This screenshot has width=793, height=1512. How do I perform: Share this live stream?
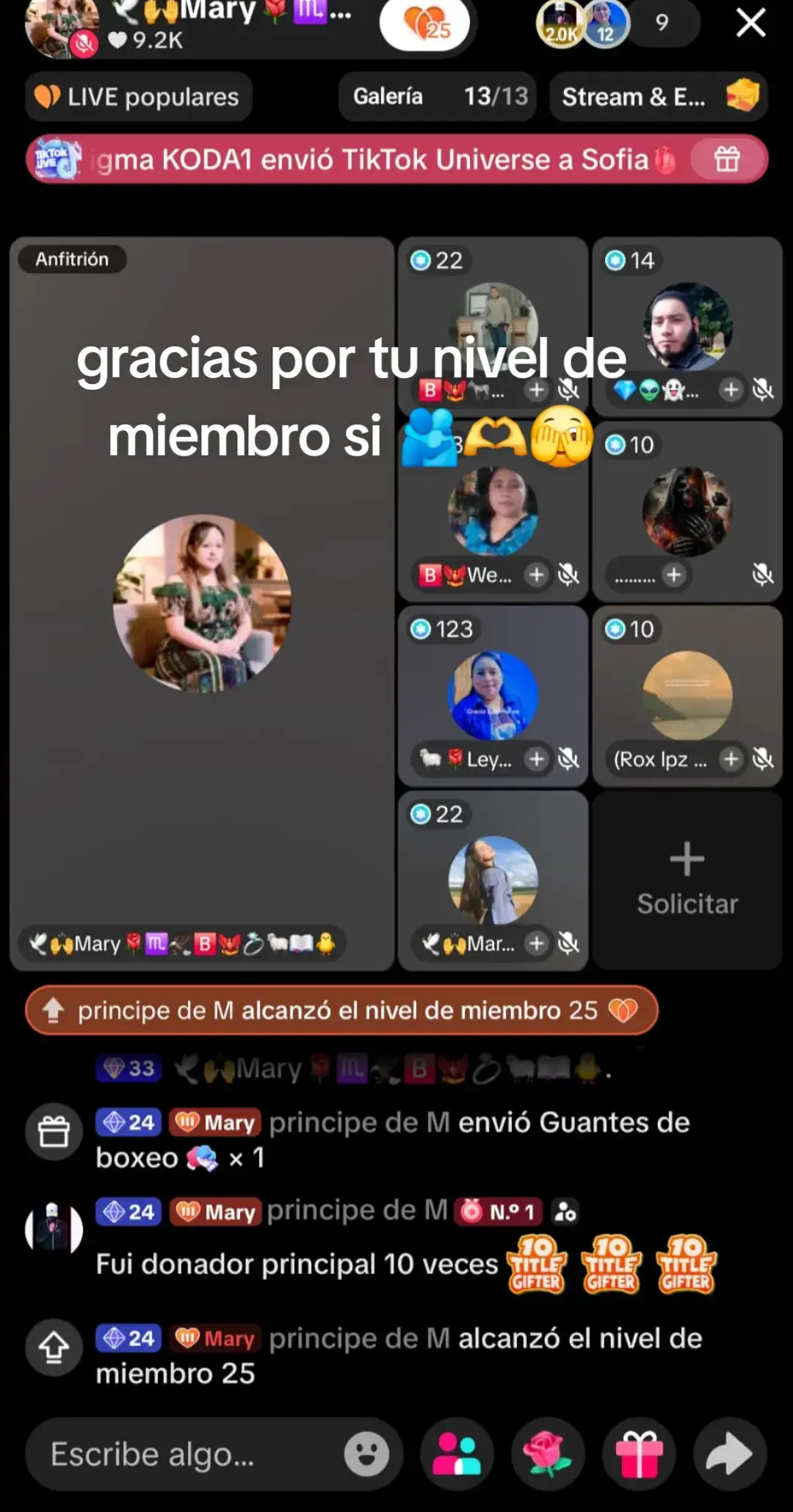point(730,1454)
